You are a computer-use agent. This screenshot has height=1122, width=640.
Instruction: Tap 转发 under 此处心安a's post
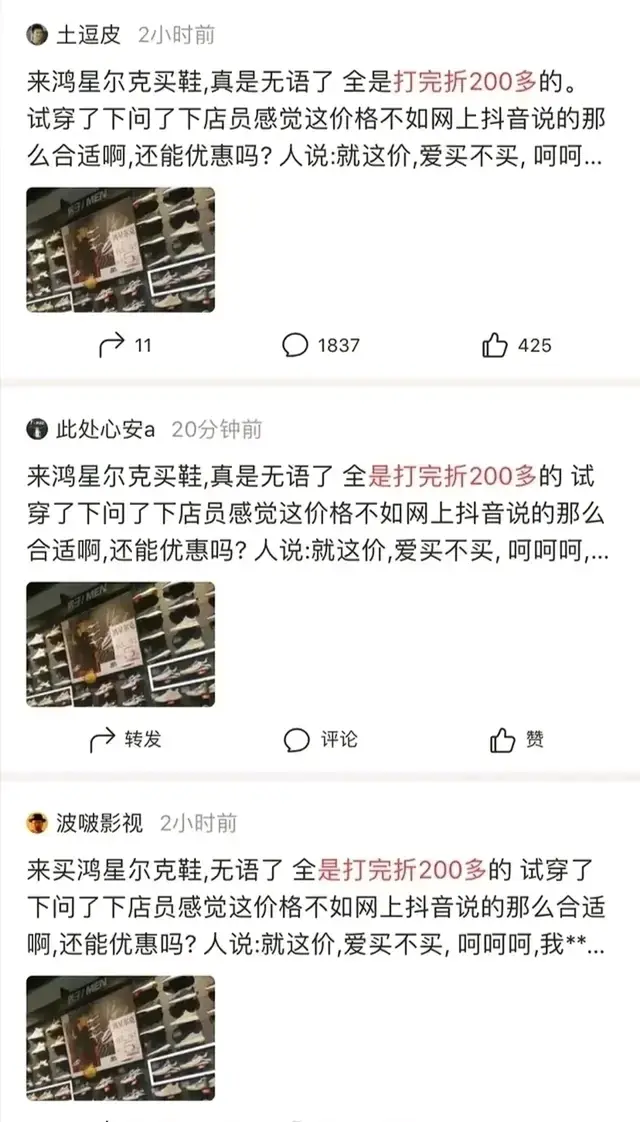pos(126,740)
